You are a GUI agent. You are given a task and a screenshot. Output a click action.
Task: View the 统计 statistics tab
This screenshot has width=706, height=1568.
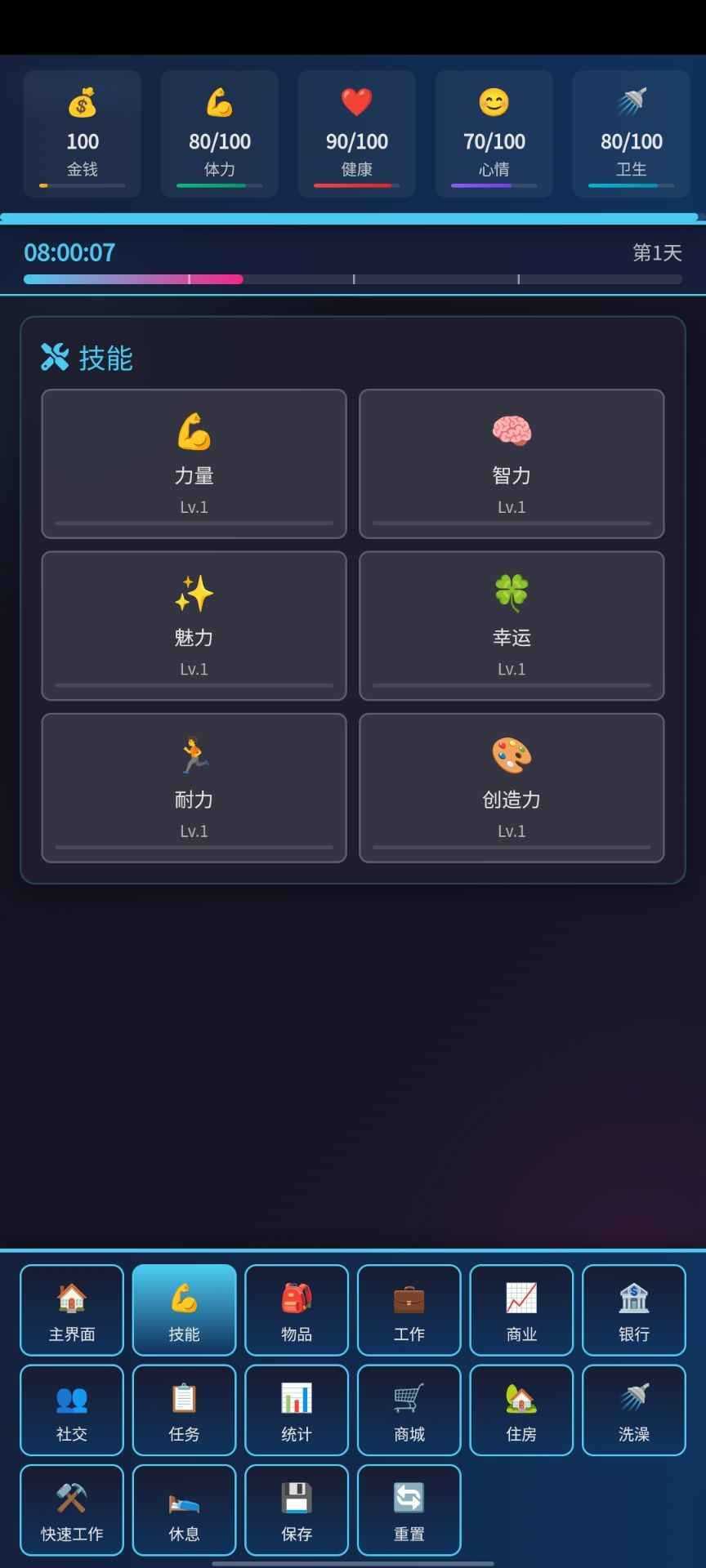297,1410
